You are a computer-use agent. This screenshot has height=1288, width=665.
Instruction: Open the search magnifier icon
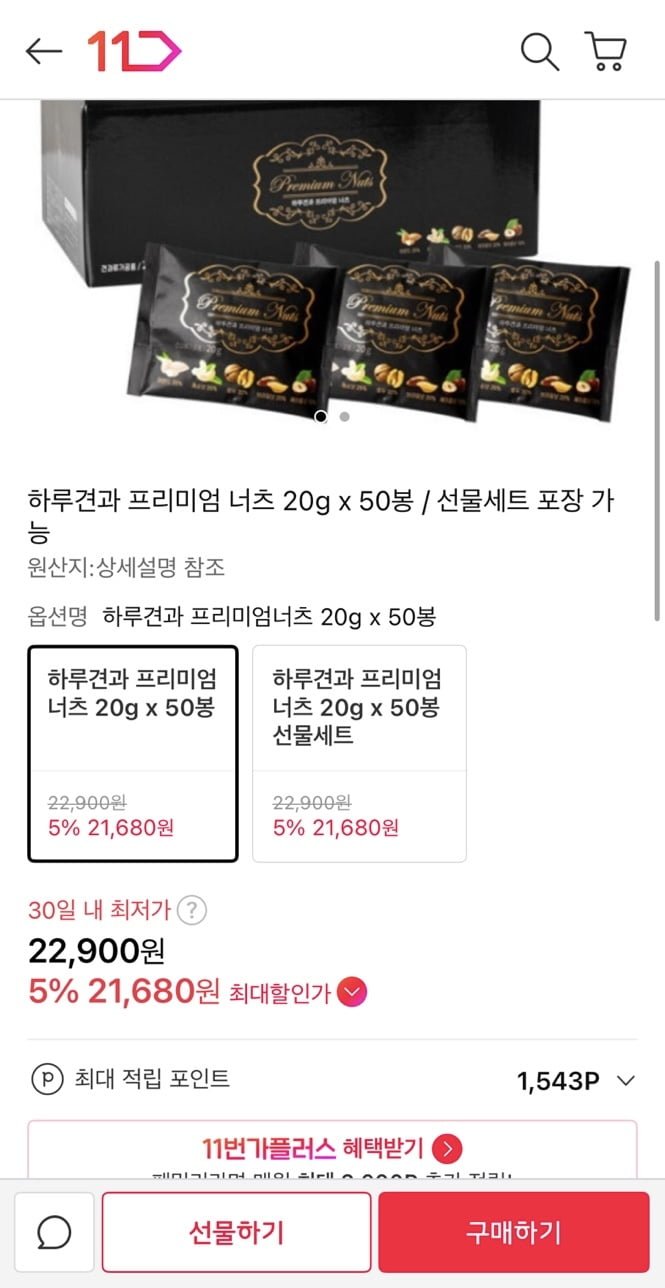point(540,51)
